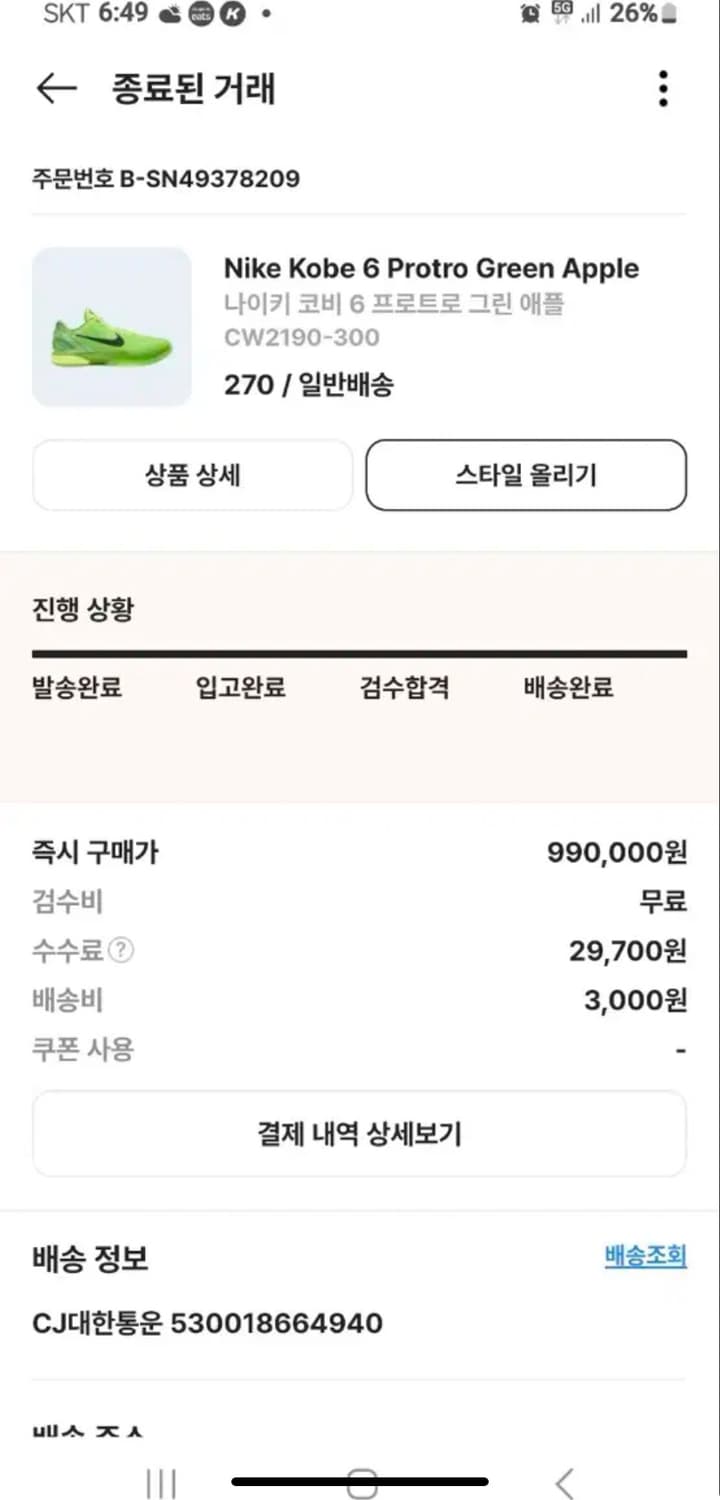
Task: Expand the 결제 내역 상세보기 section
Action: click(359, 1133)
